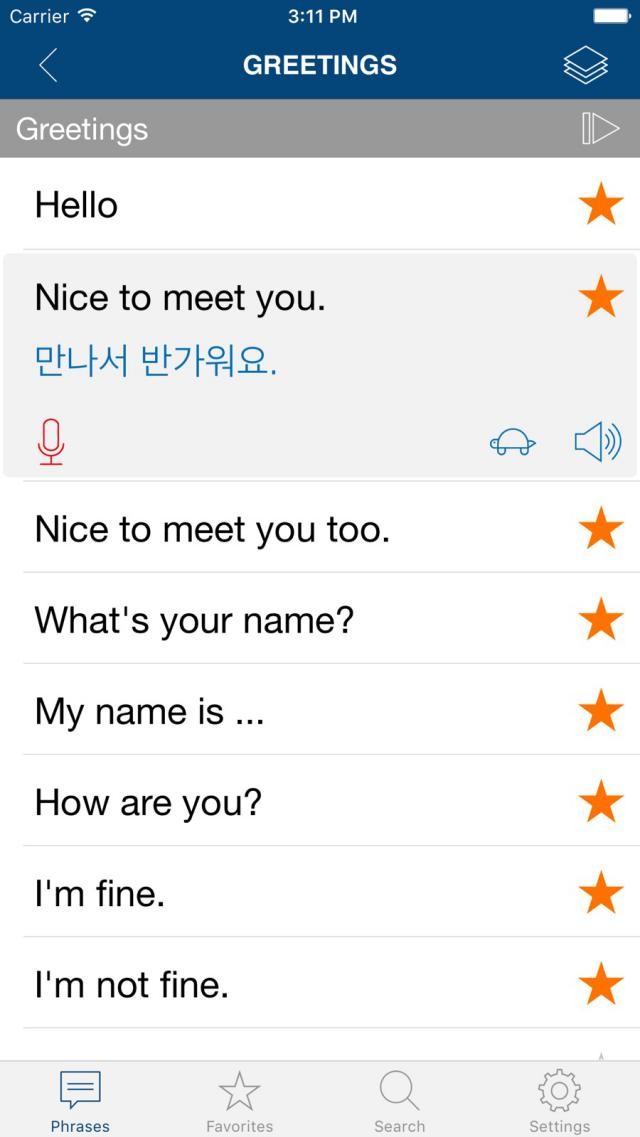Viewport: 640px width, 1137px height.
Task: Toggle favorite star for Hello
Action: 601,206
